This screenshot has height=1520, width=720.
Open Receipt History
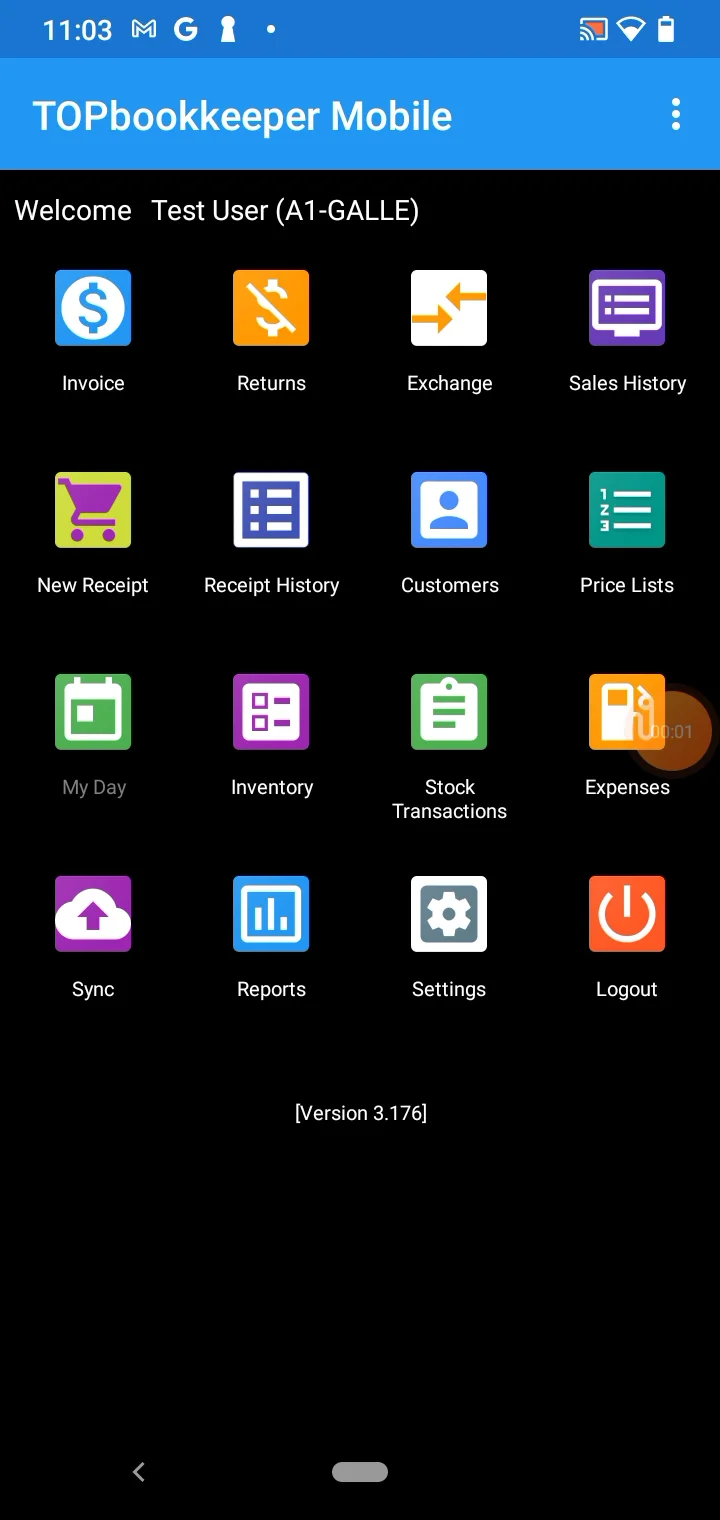[x=271, y=510]
